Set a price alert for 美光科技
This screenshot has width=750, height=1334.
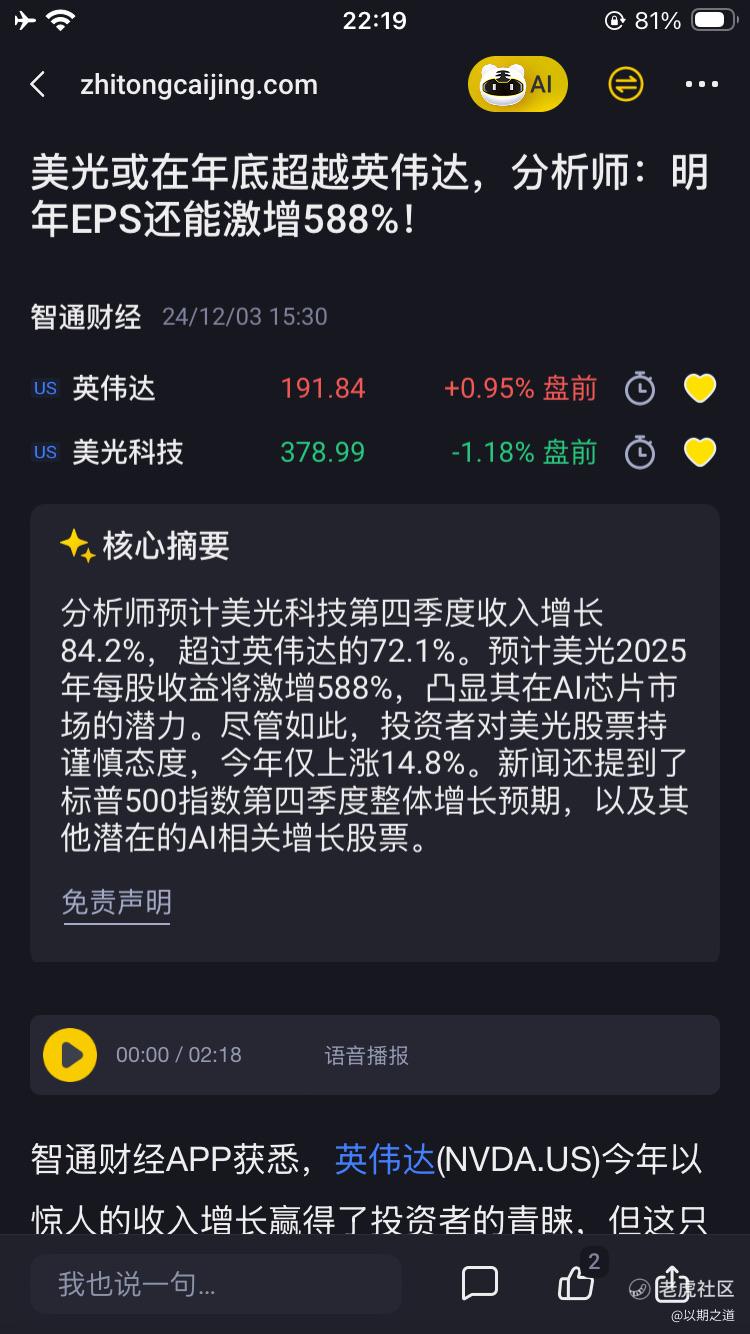click(640, 453)
